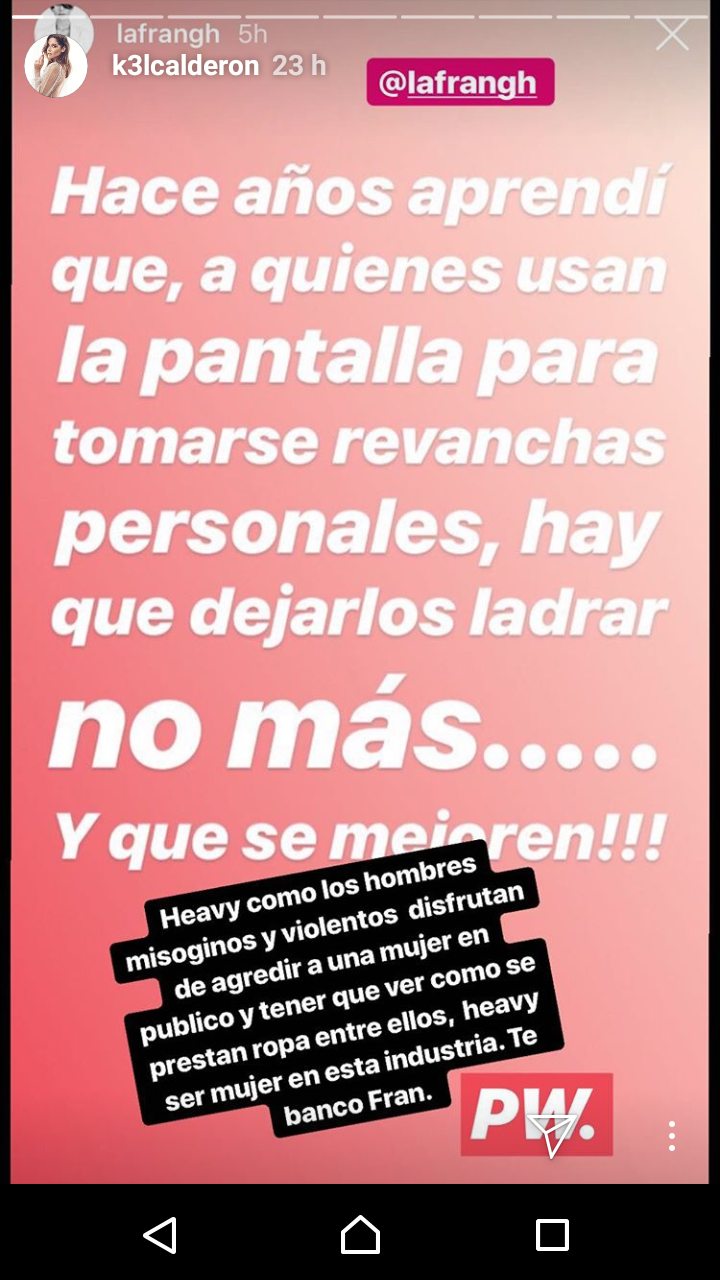Screen dimensions: 720x1280
Task: Open the recent apps view
Action: [552, 1235]
